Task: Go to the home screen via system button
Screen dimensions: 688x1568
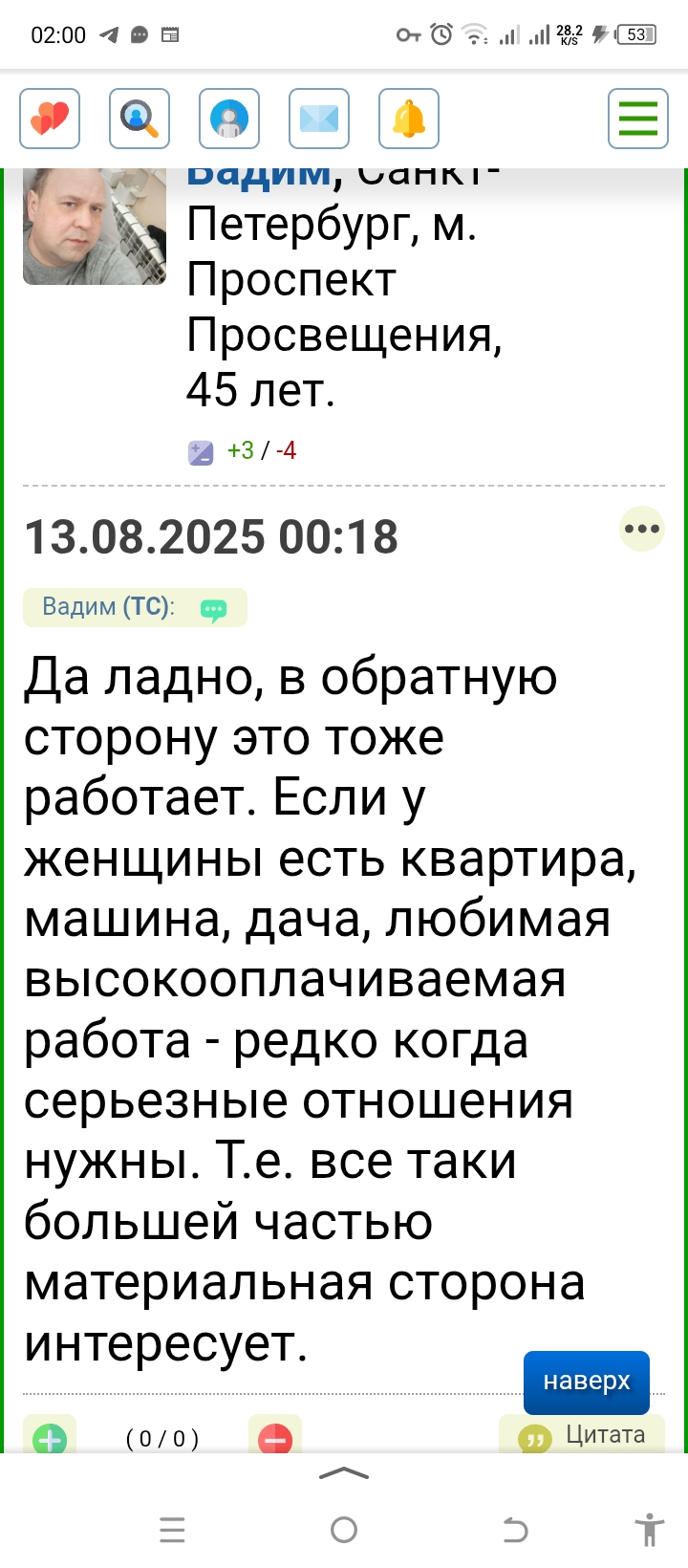Action: [x=344, y=1531]
